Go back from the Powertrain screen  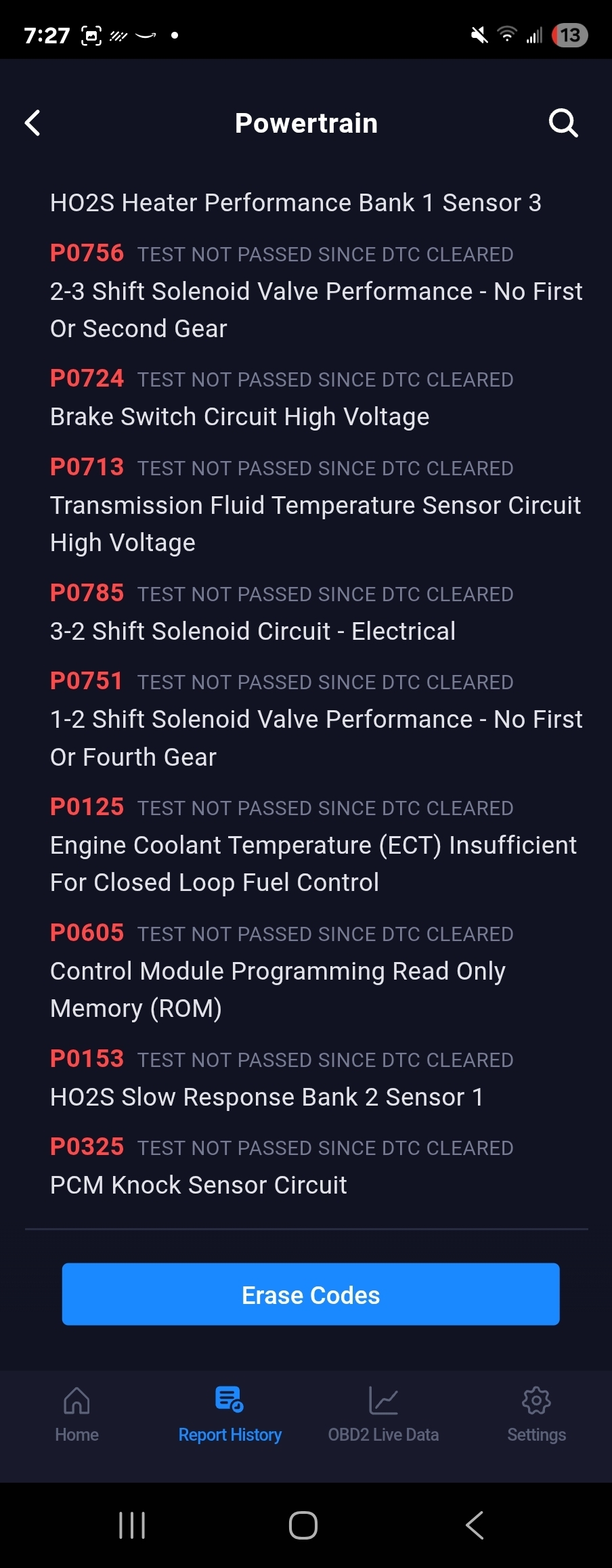point(32,123)
